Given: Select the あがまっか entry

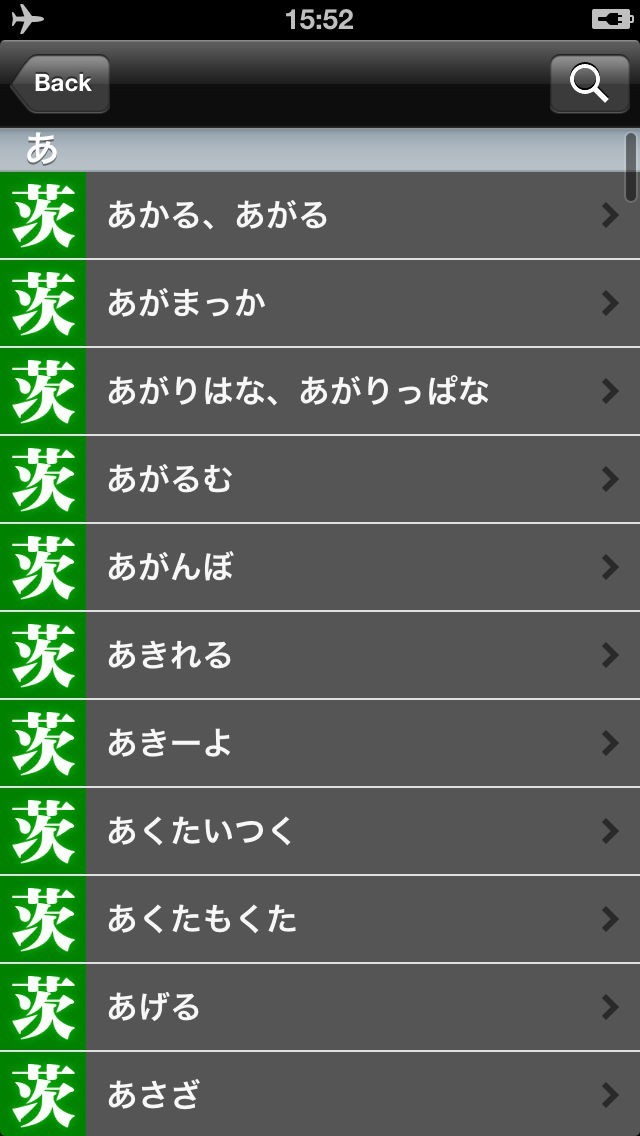Looking at the screenshot, I should [320, 303].
